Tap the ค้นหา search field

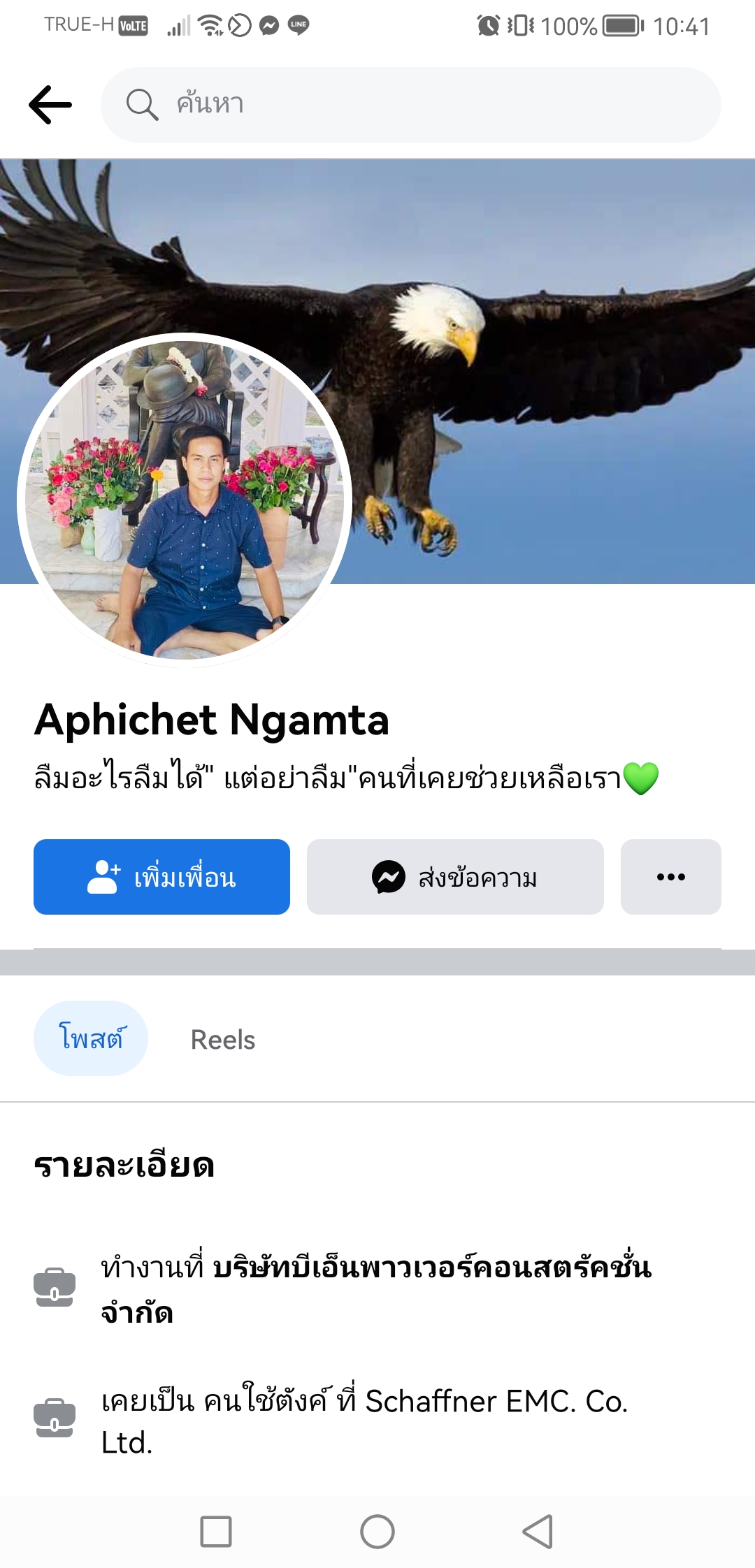pyautogui.click(x=411, y=105)
